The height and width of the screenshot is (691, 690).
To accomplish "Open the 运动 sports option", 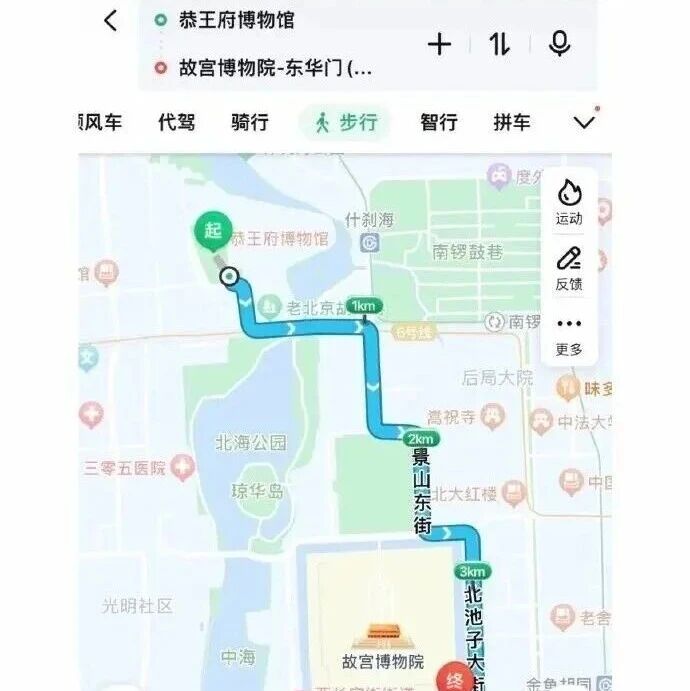I will click(x=569, y=202).
